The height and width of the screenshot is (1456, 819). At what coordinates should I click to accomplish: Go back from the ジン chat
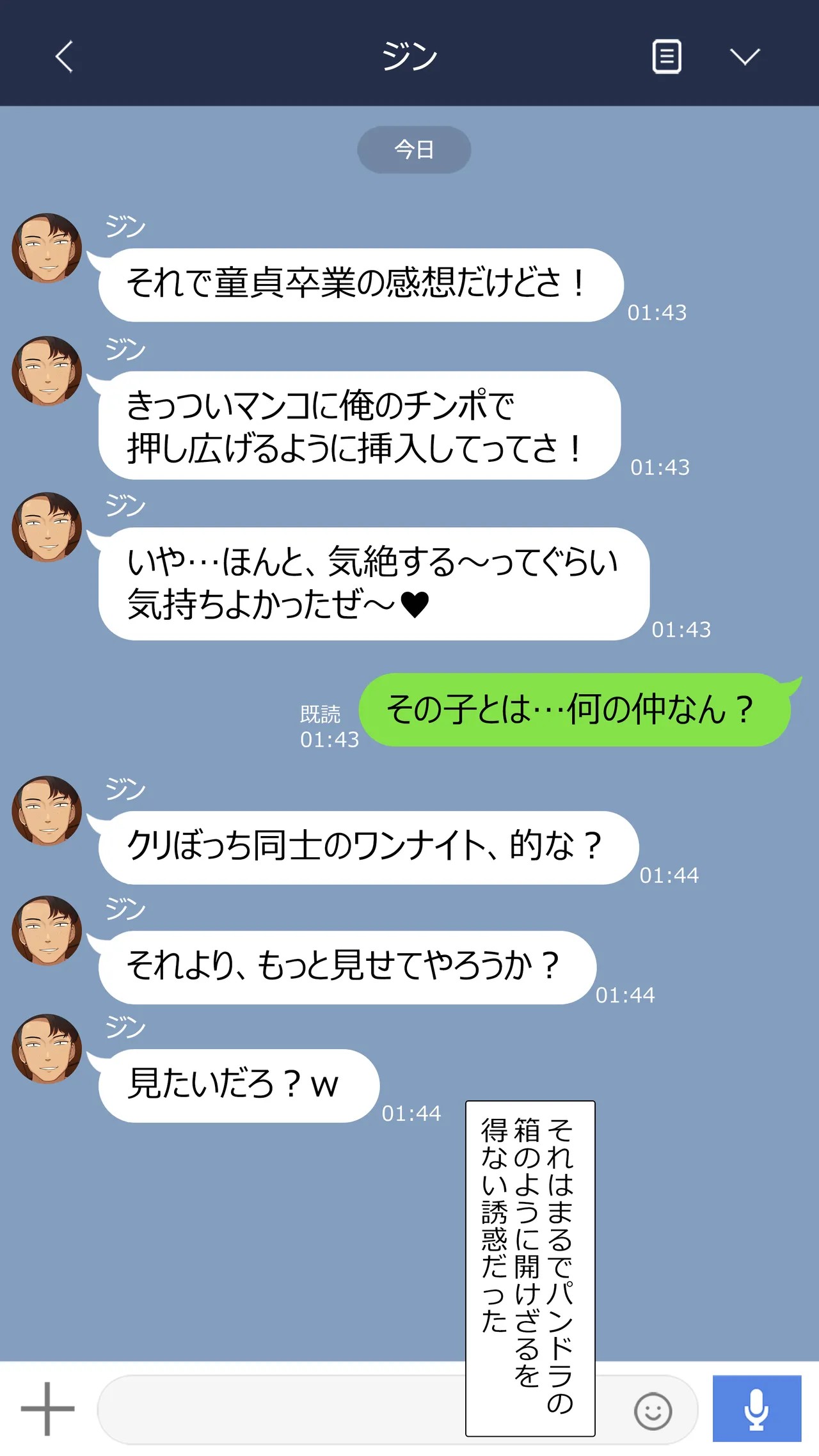tap(64, 56)
